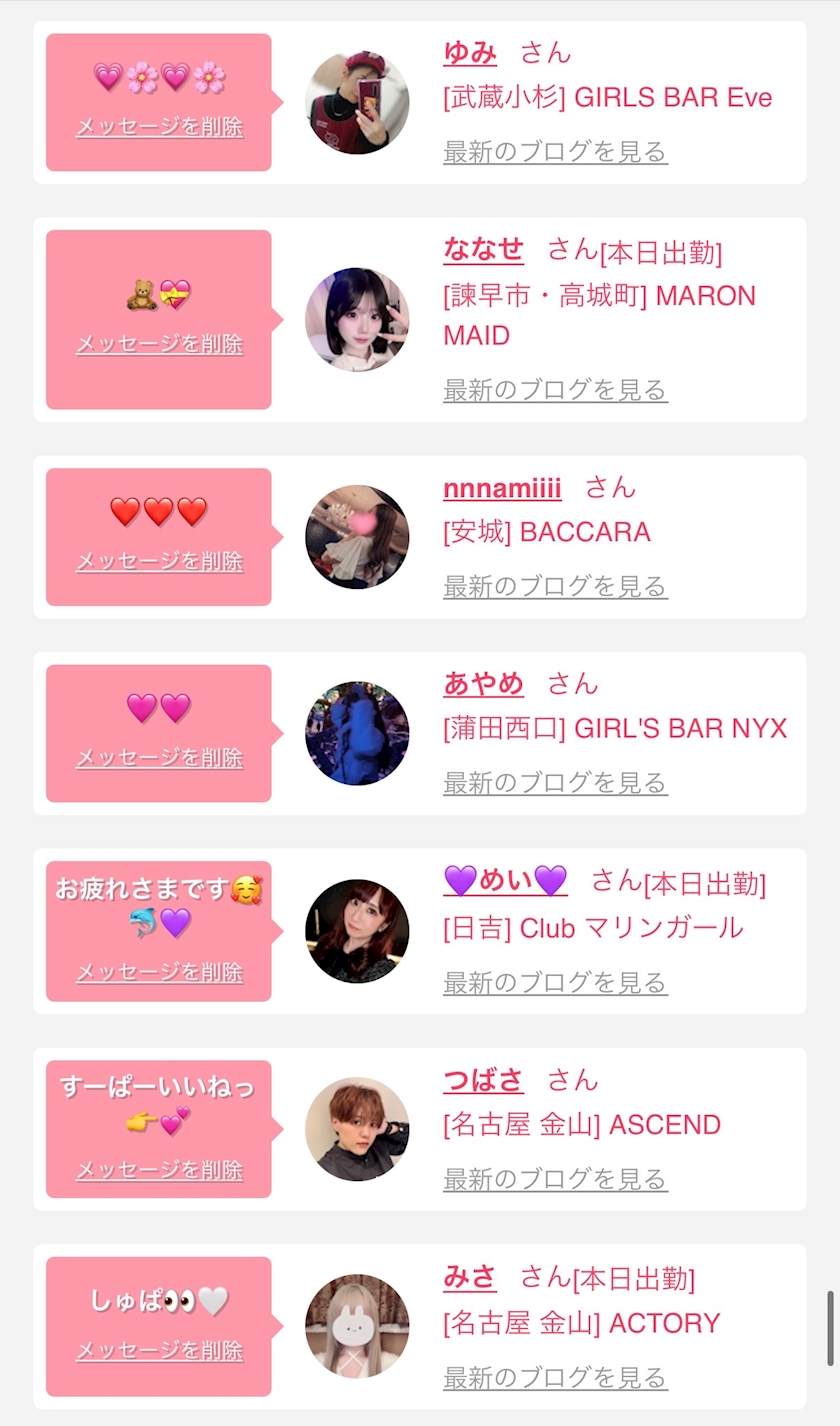This screenshot has width=840, height=1426.
Task: Open ななせ's profile photo
Action: coord(357,319)
